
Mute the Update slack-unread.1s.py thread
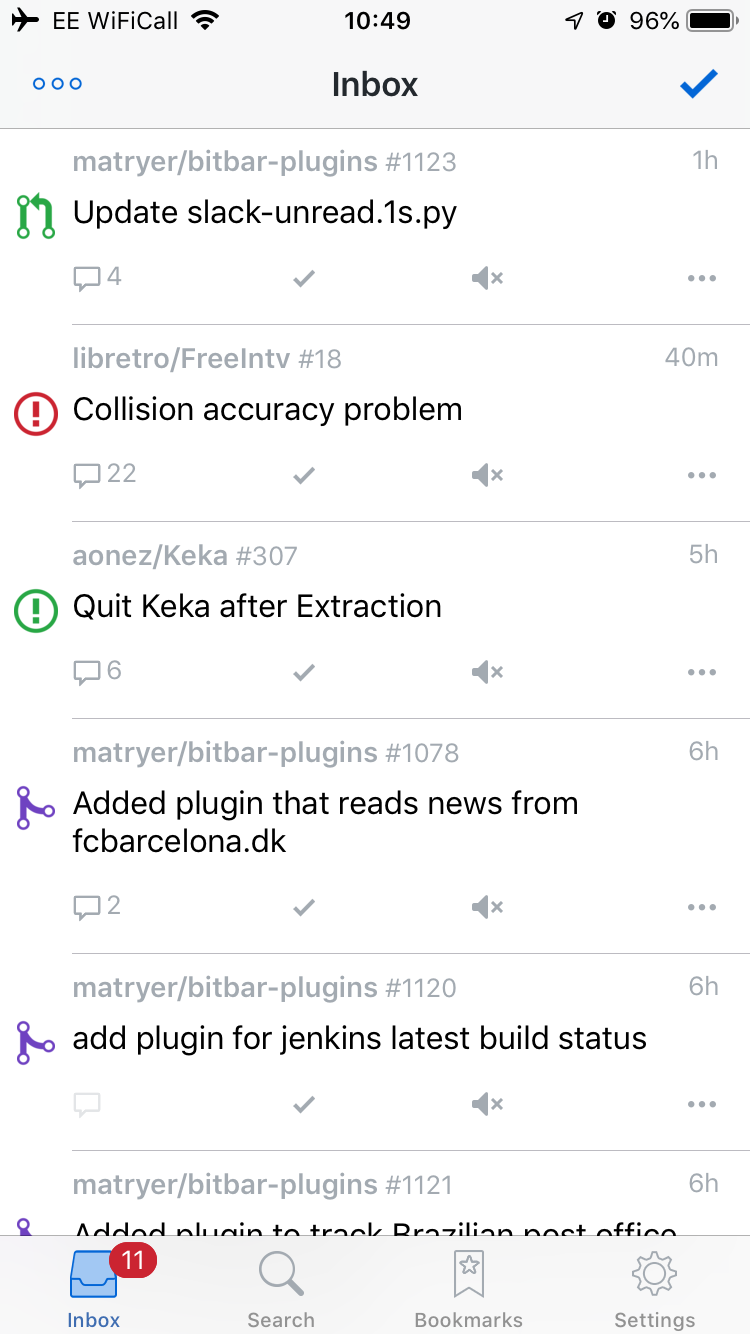487,278
